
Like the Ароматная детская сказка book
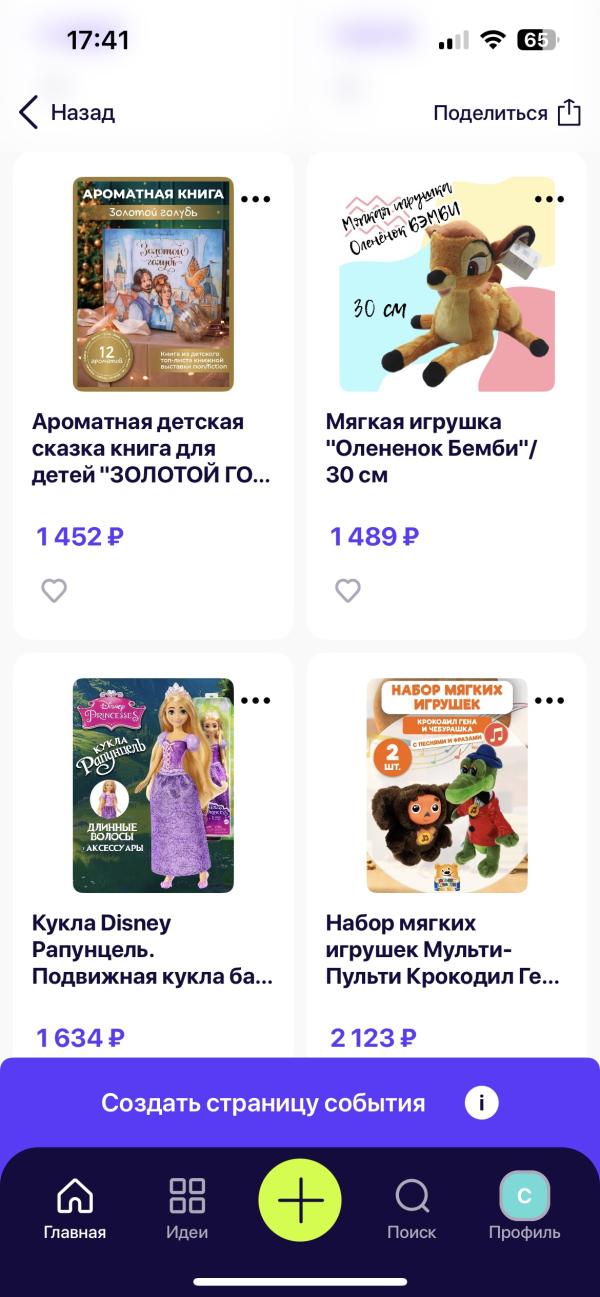tap(54, 591)
